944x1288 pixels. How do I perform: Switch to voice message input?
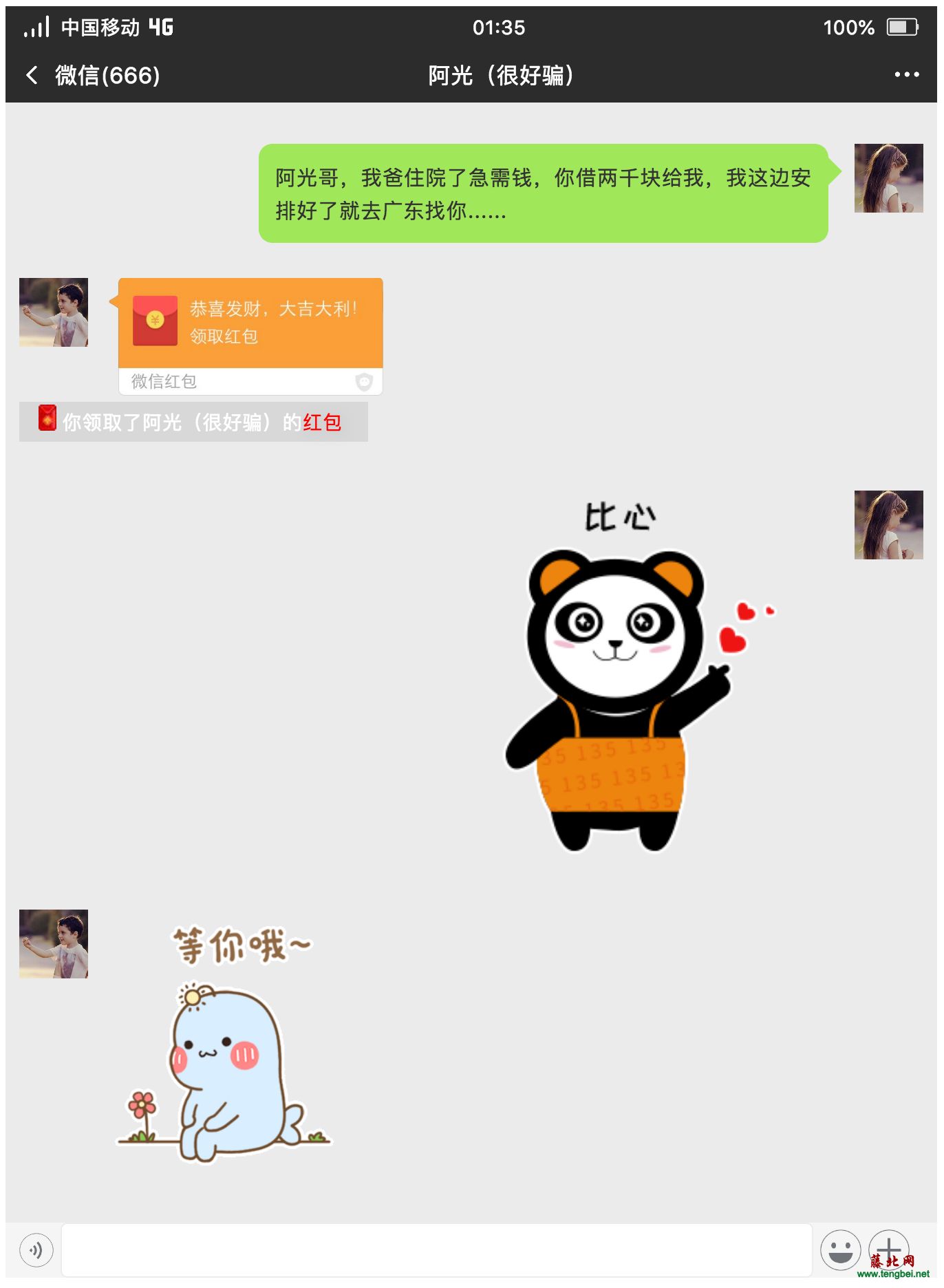(x=36, y=1249)
